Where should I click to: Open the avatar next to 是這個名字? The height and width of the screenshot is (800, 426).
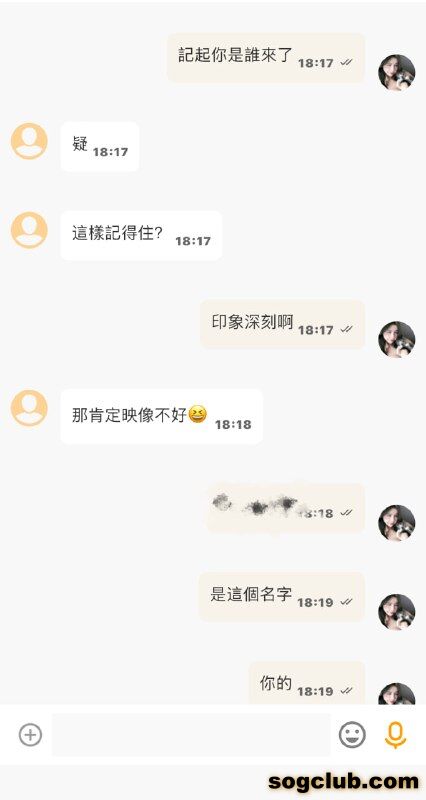pos(396,612)
